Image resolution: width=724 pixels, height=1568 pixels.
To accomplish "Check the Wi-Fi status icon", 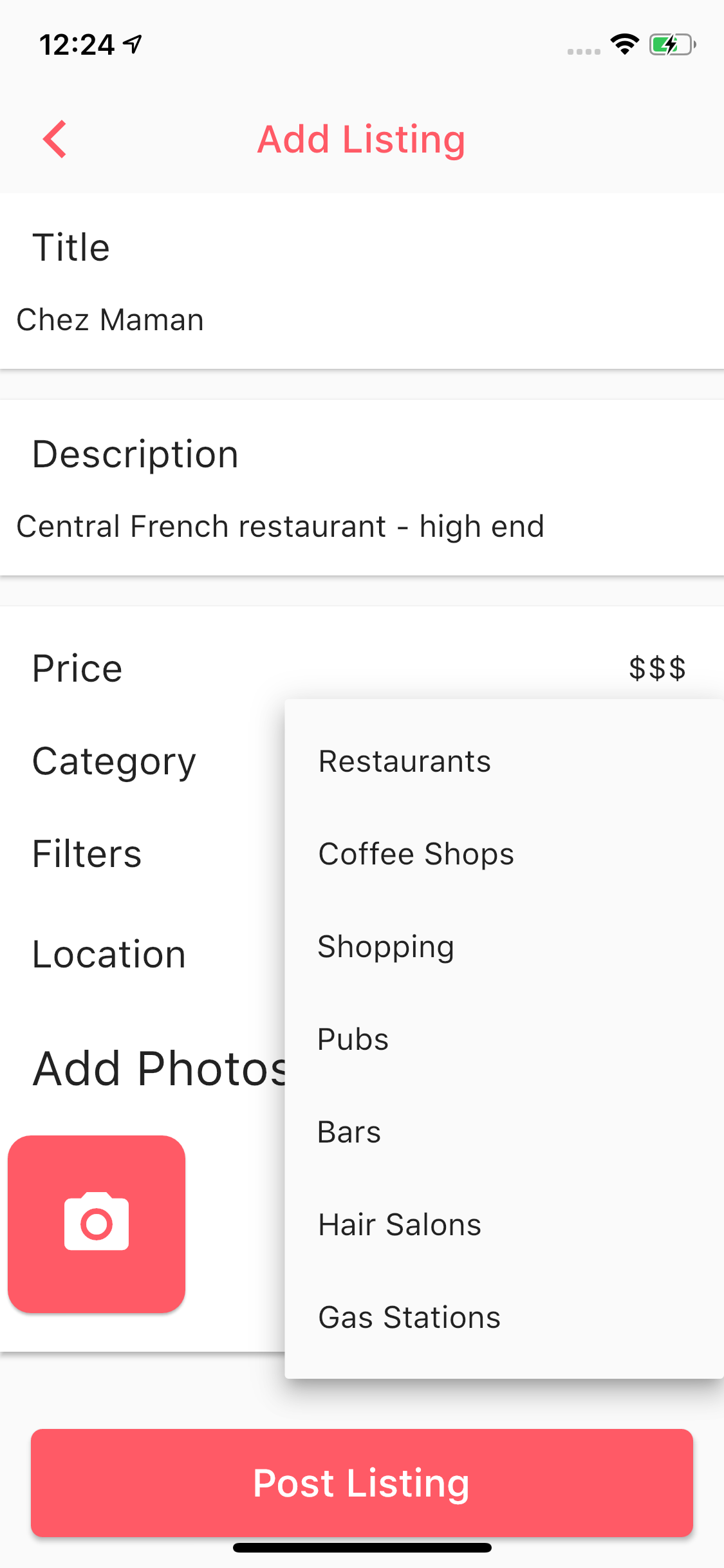I will click(x=623, y=44).
